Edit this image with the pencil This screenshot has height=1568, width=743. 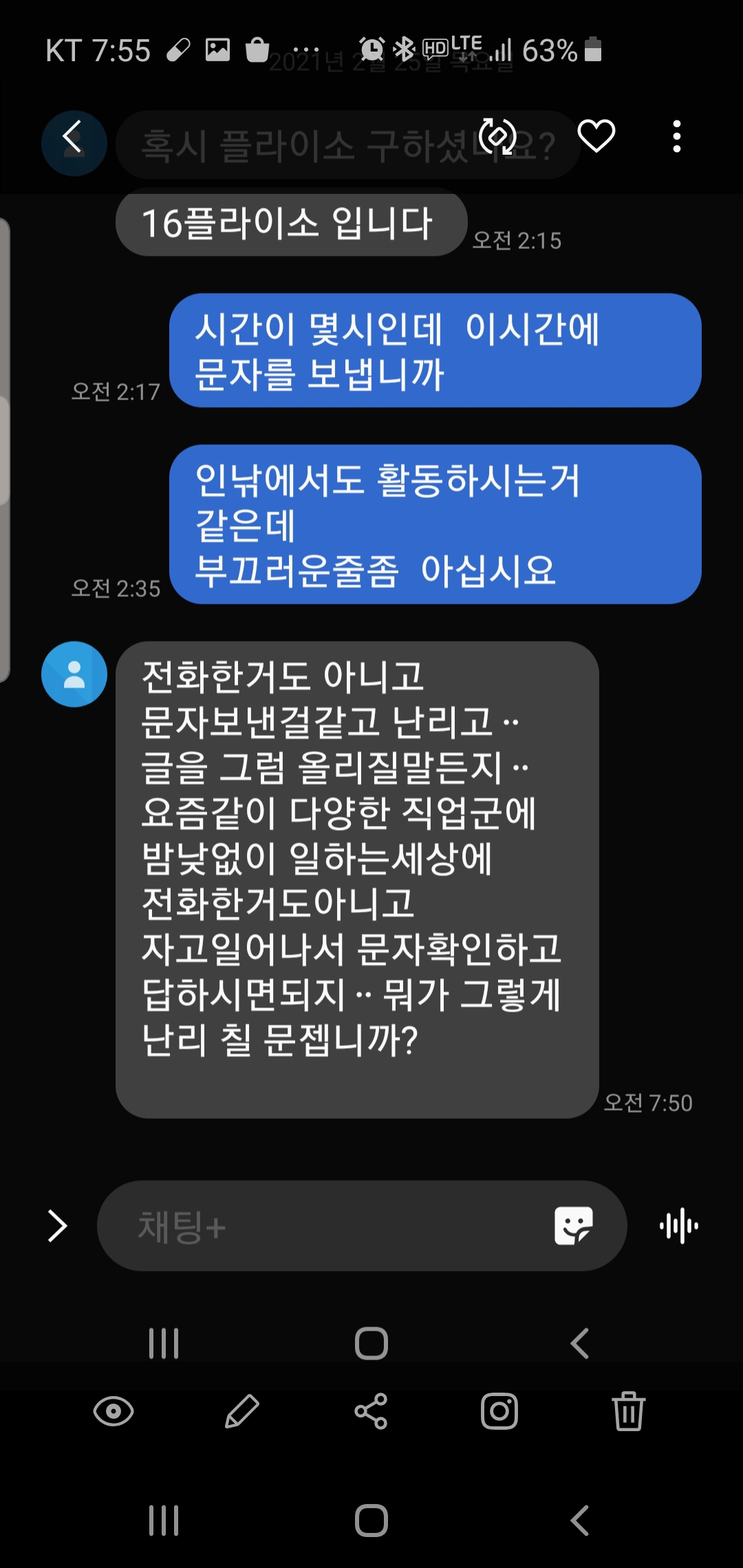[242, 1412]
